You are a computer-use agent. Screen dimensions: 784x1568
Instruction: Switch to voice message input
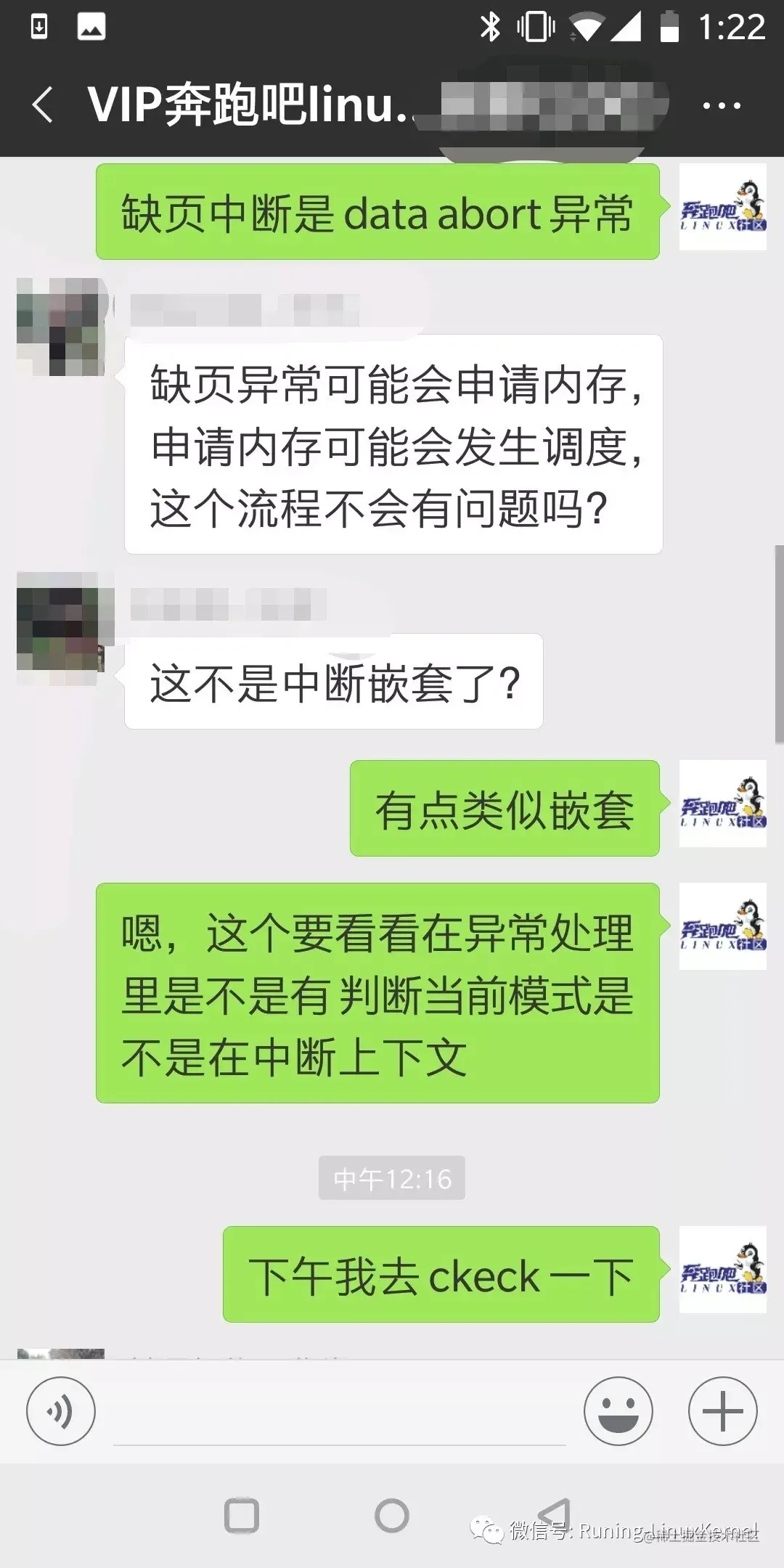[x=62, y=1410]
